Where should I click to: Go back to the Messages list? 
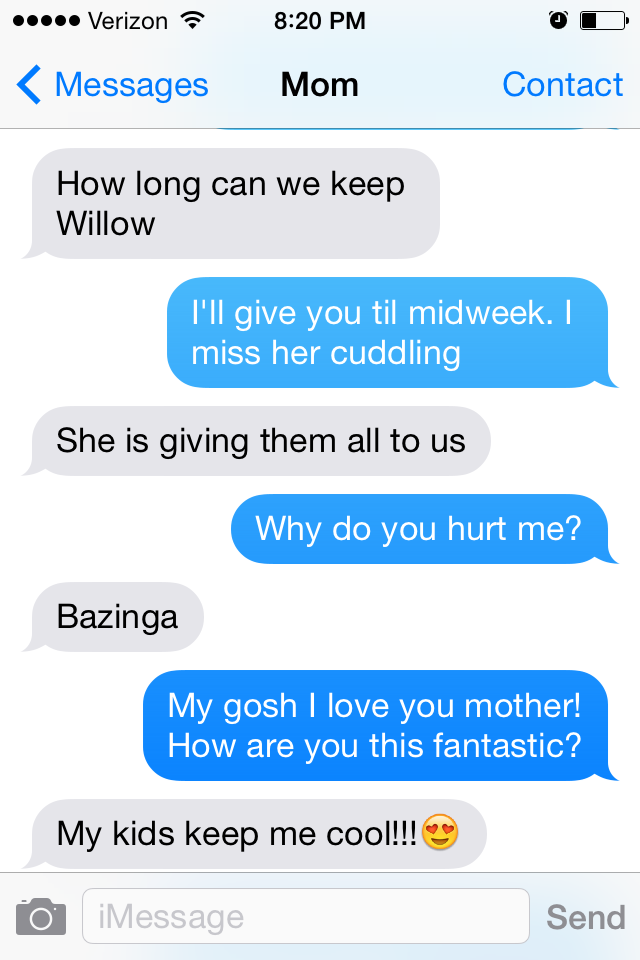(x=112, y=86)
